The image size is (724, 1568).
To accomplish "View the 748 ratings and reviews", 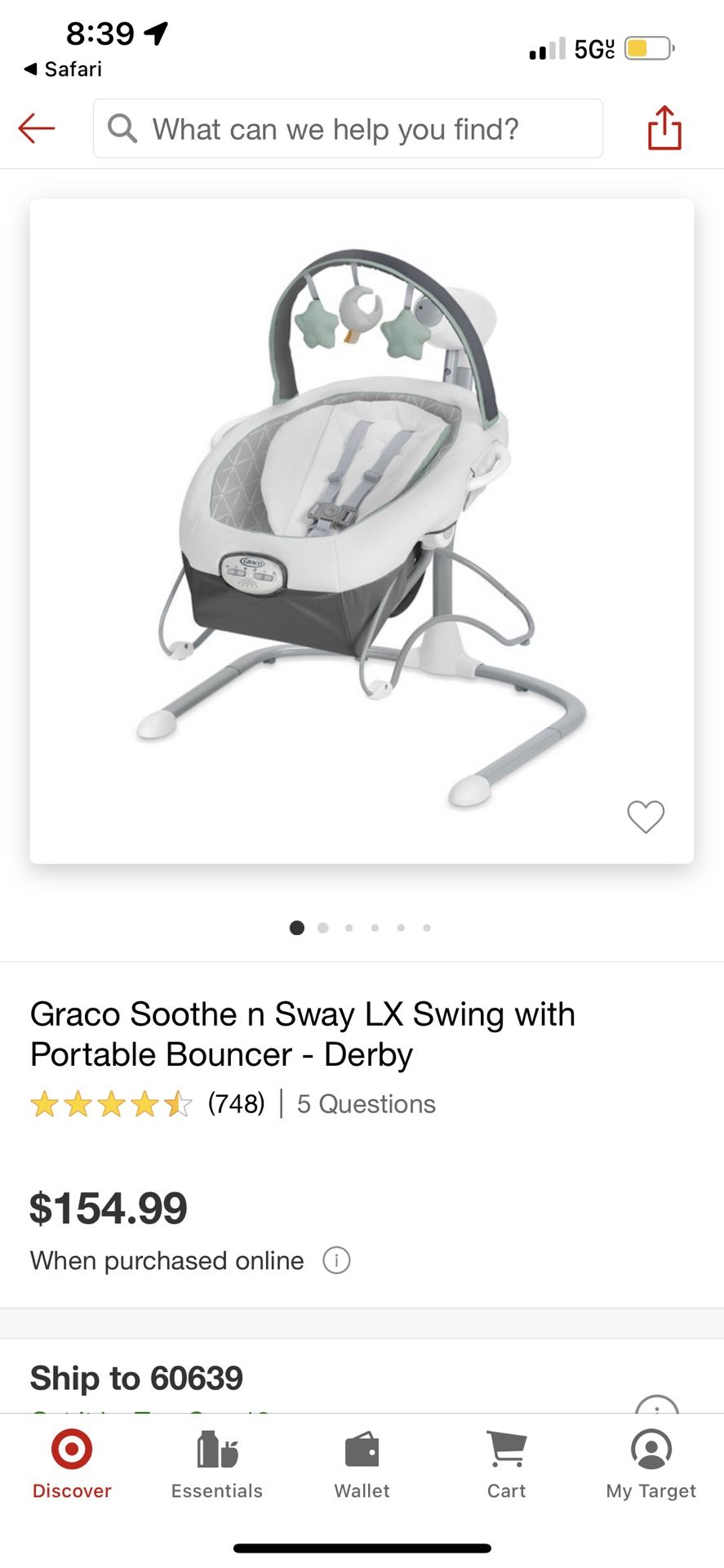I will [148, 1104].
